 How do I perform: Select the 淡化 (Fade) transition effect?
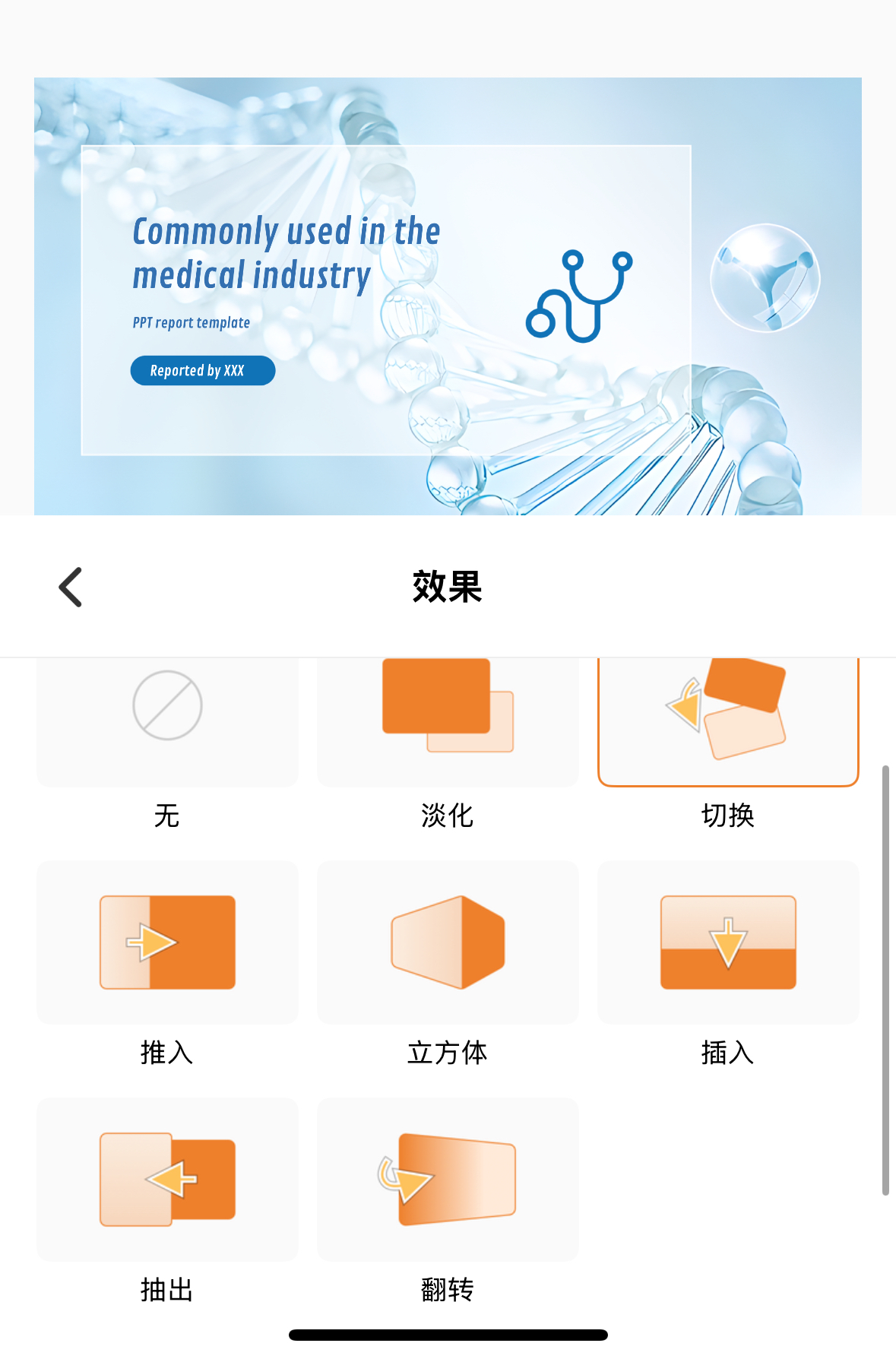[x=448, y=720]
